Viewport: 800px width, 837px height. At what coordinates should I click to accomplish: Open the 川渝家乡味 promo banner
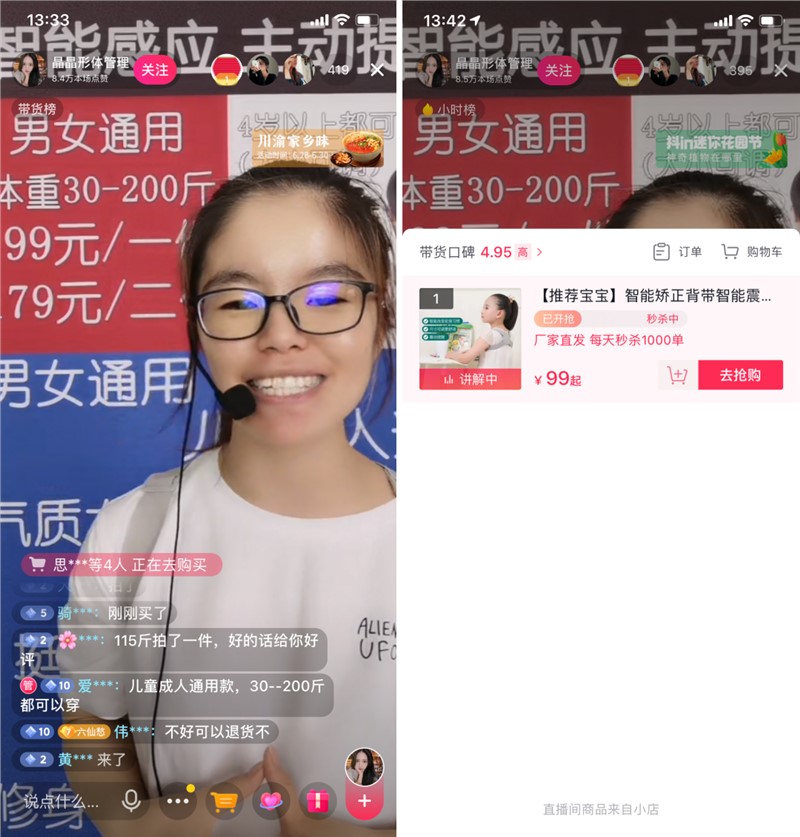click(x=317, y=147)
